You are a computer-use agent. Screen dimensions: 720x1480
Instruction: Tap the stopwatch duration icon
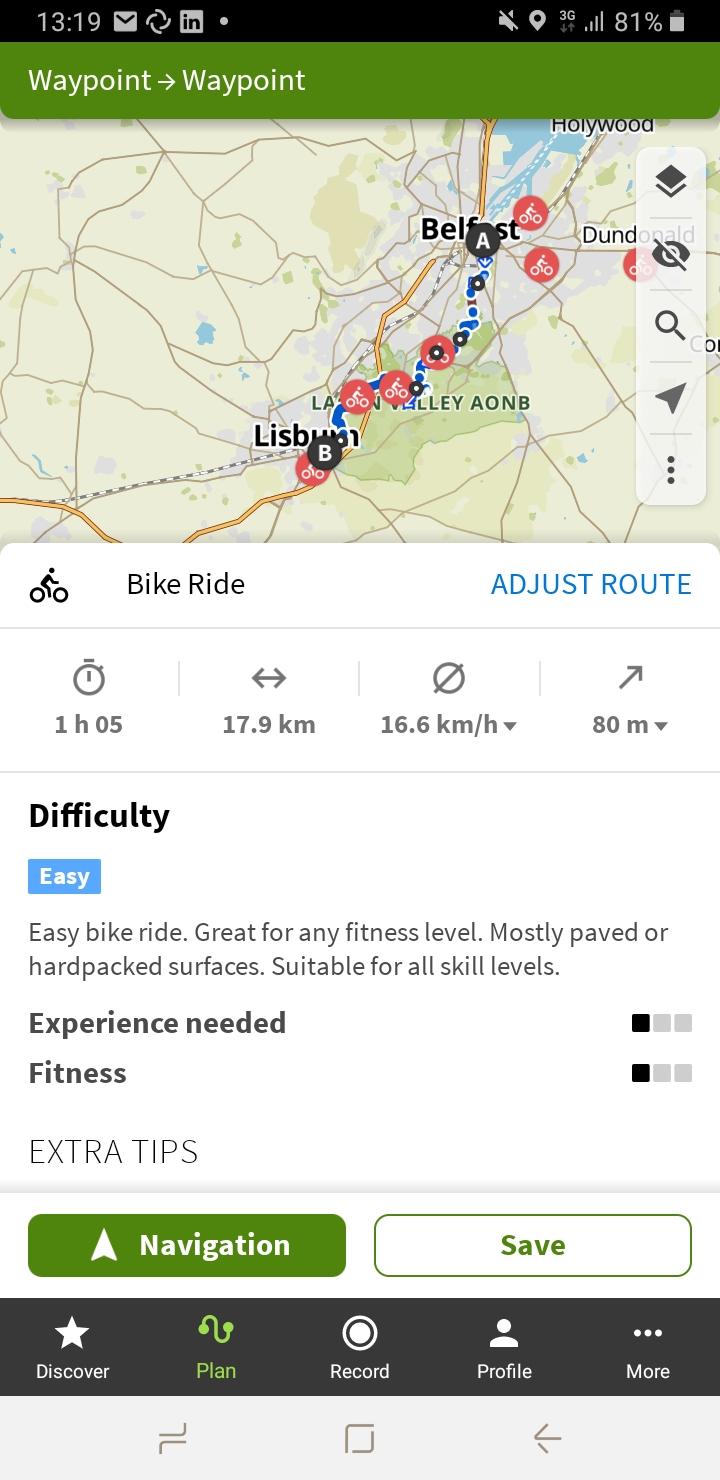click(x=88, y=678)
